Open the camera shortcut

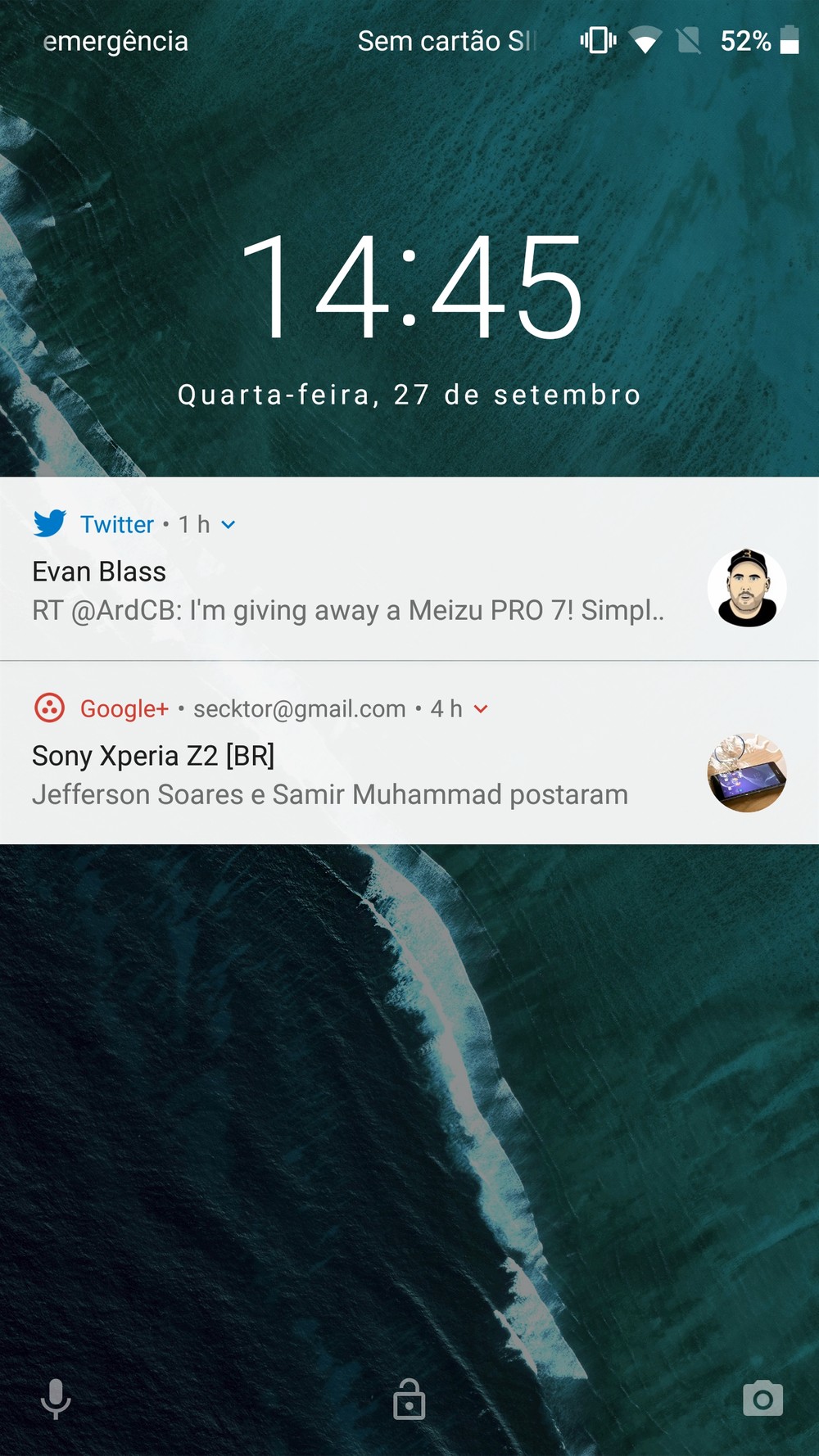pos(762,1399)
